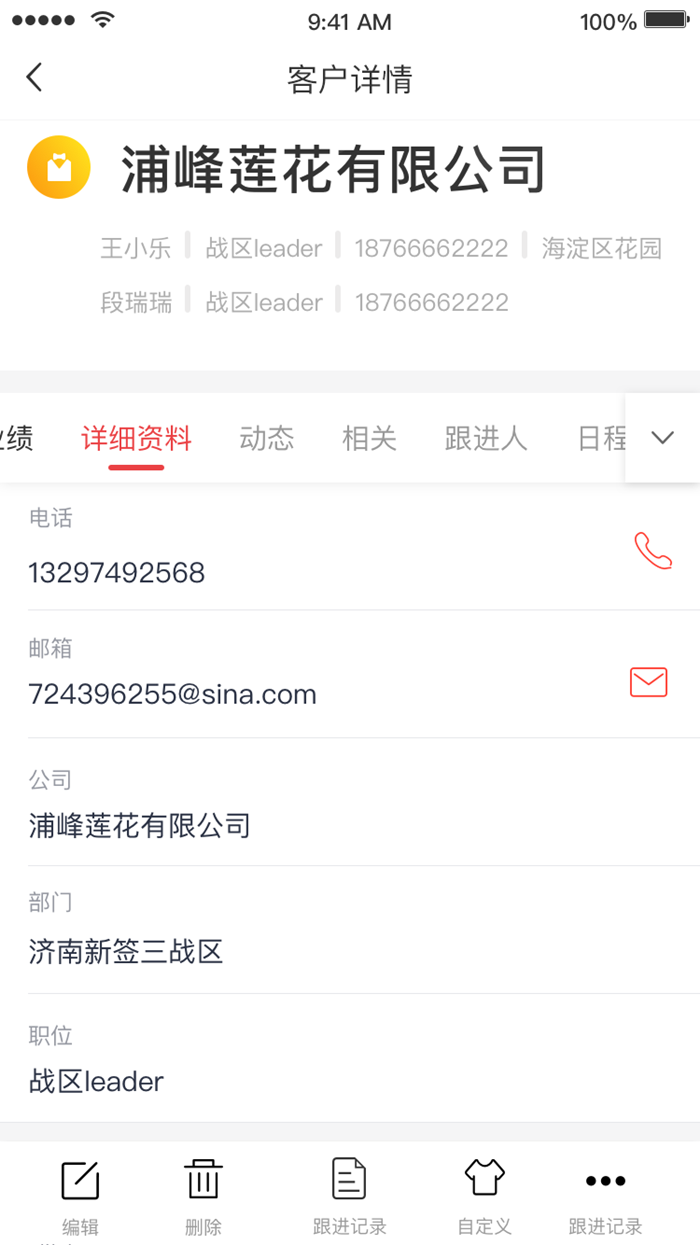Open the three-dots 跟进记录 item
Image resolution: width=700 pixels, height=1245 pixels.
point(606,1197)
